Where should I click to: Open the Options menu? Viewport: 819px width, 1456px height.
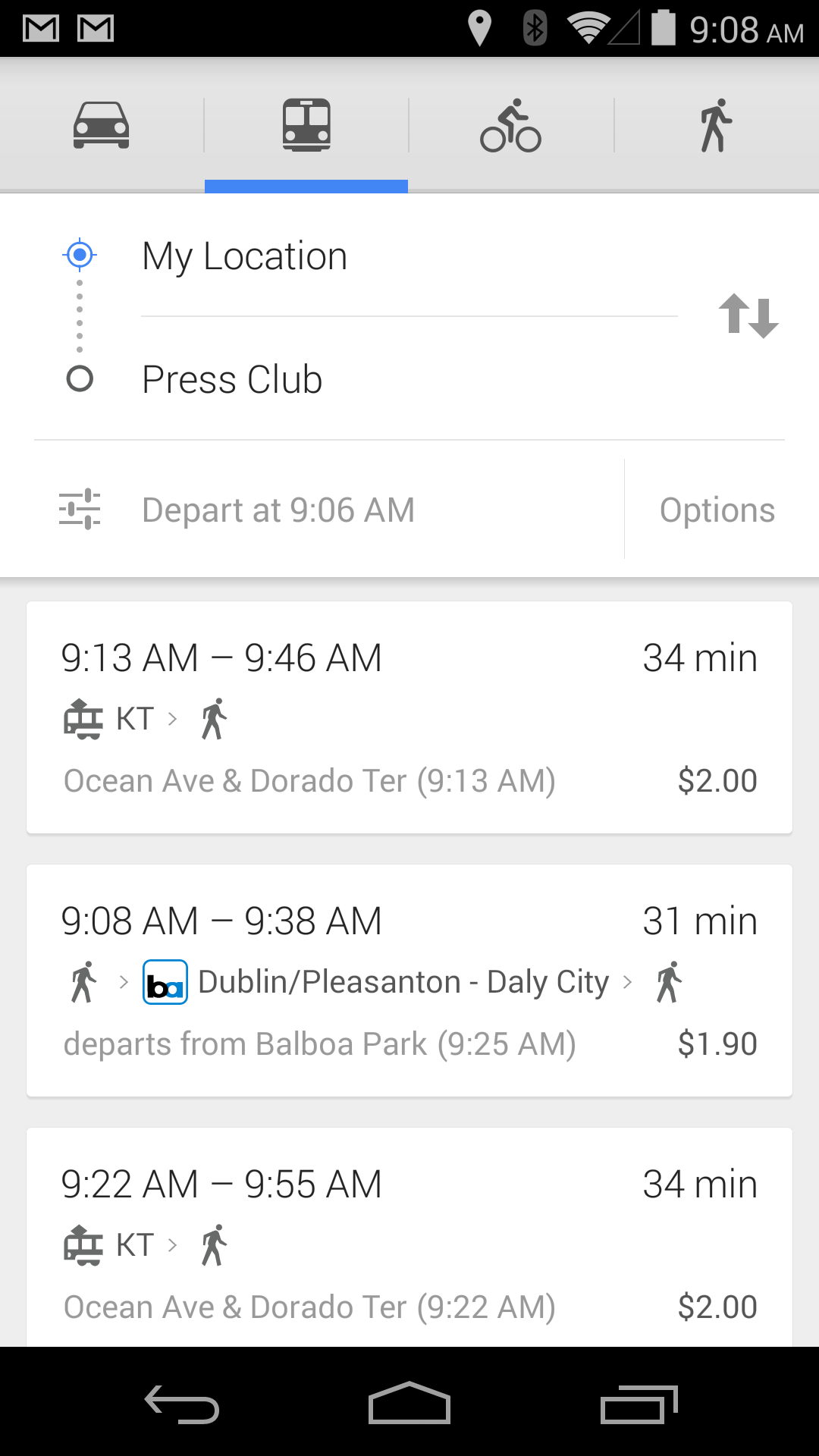tap(716, 509)
